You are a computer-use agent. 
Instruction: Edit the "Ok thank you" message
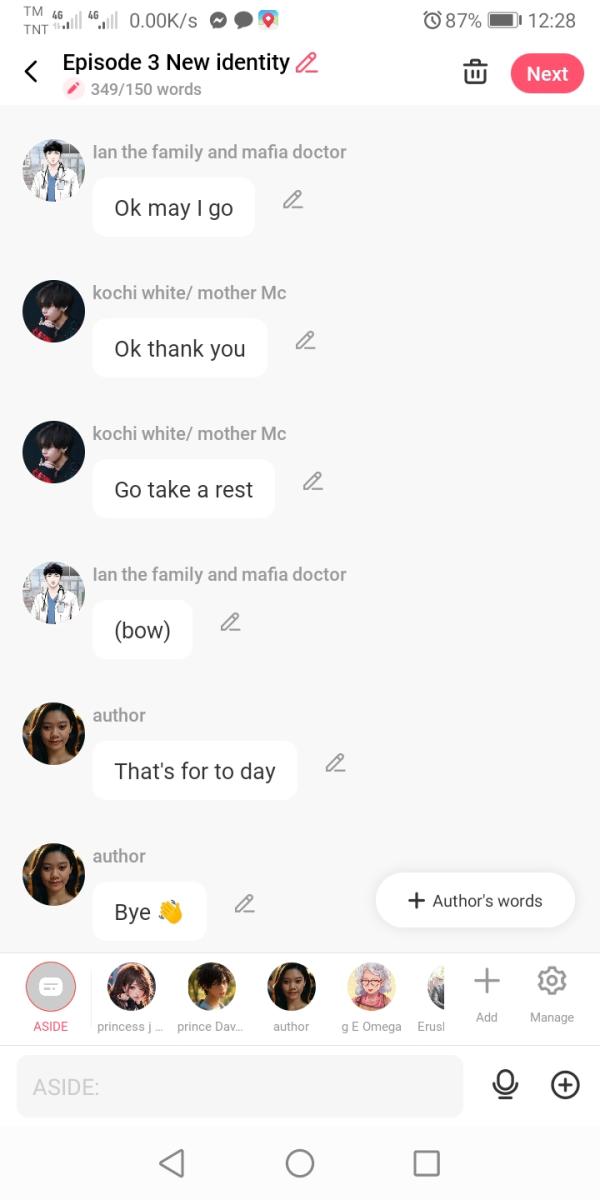point(305,341)
